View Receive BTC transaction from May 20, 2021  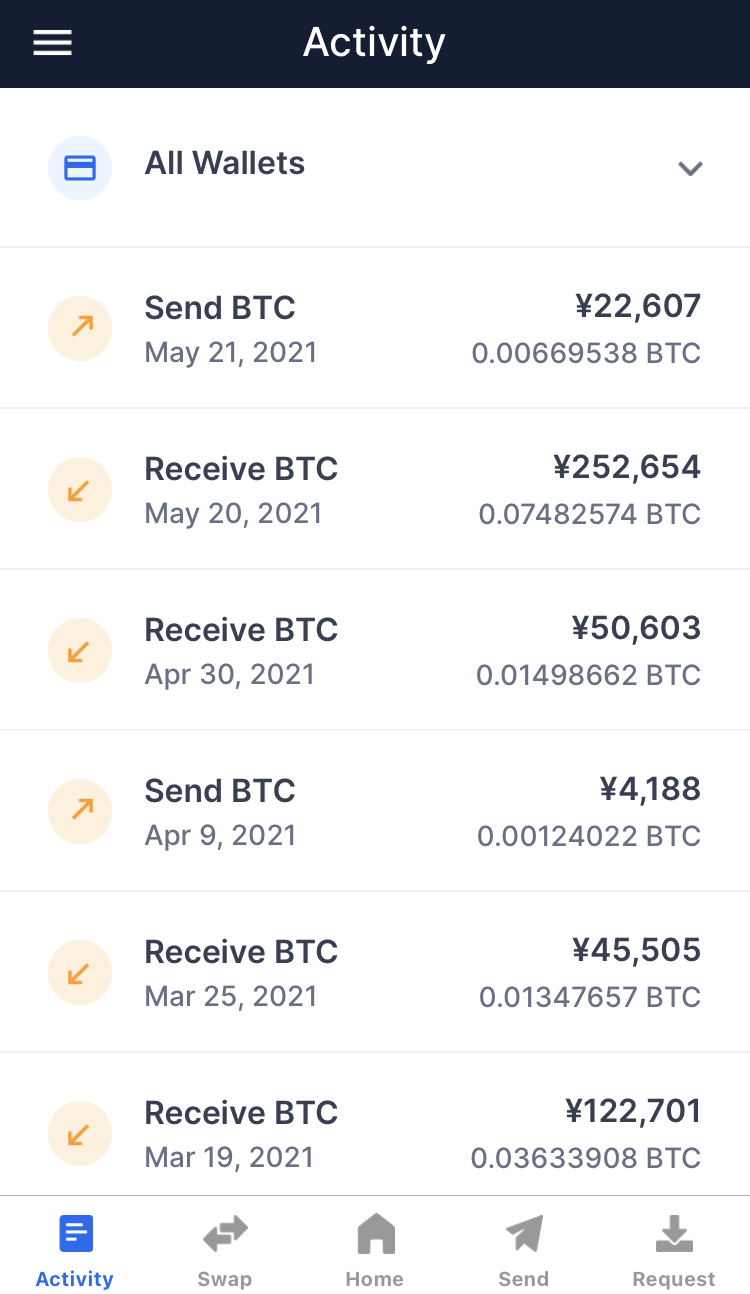click(x=375, y=489)
